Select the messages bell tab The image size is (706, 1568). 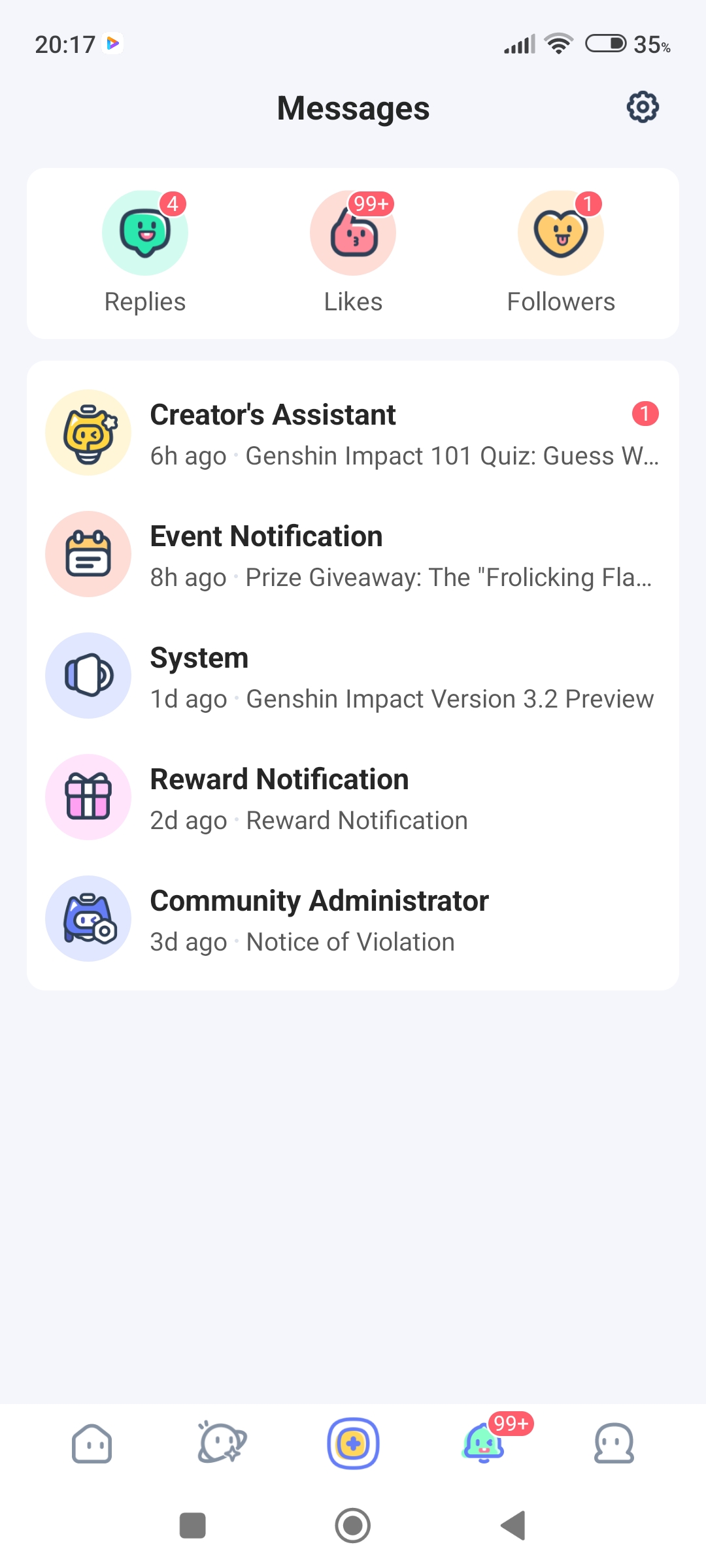pyautogui.click(x=484, y=1443)
